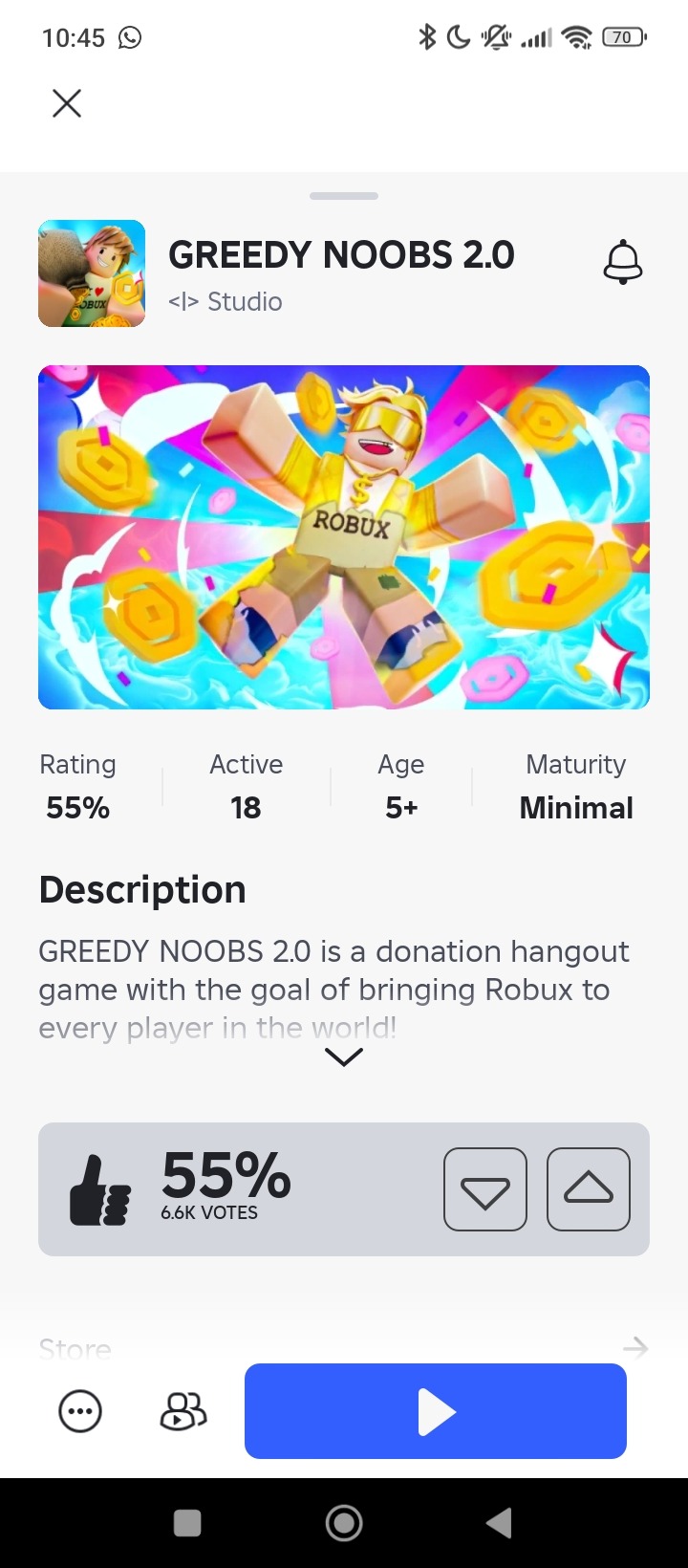Open the more options menu
688x1568 pixels.
point(80,1411)
